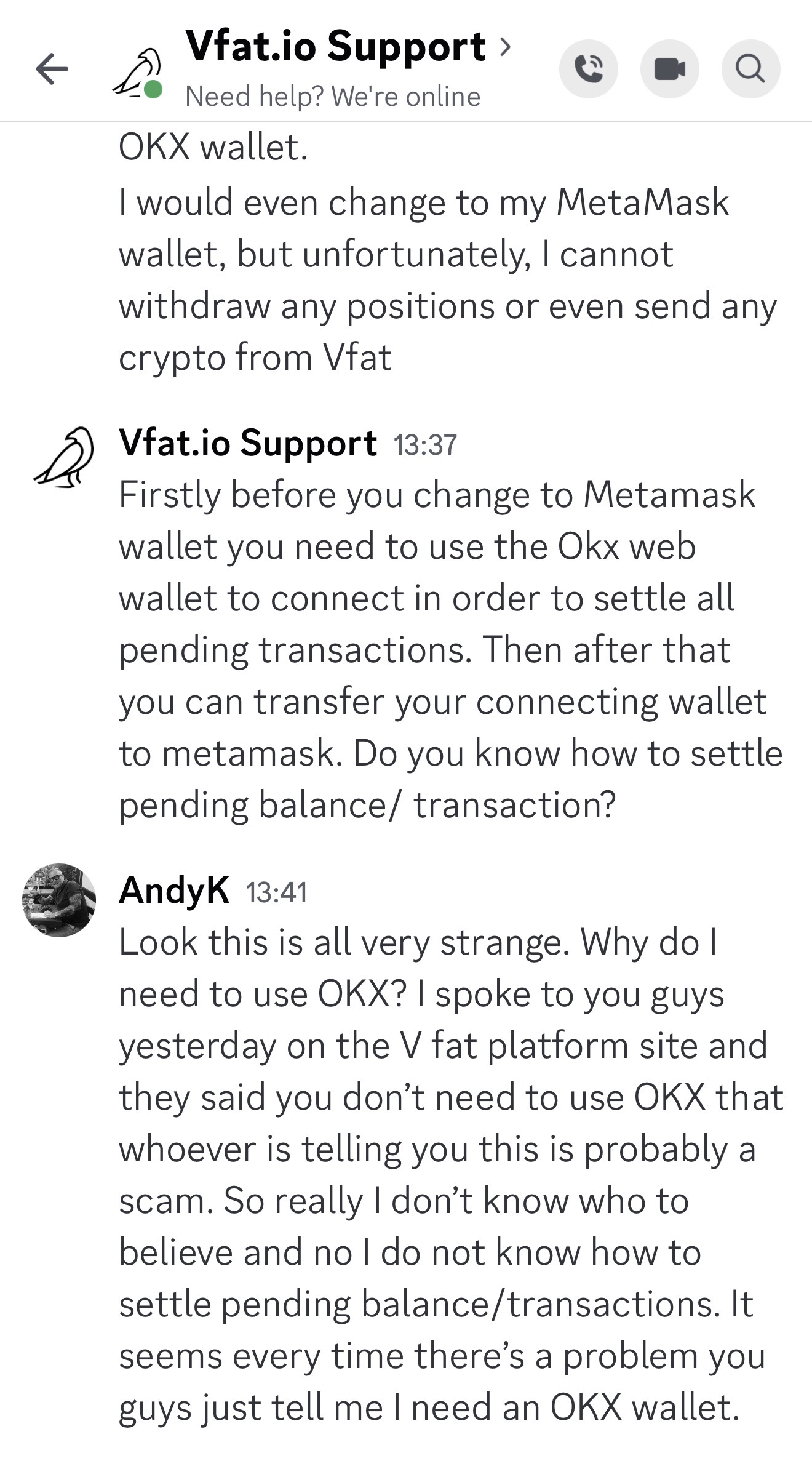Tap the AndyK username above the 13:41 message
The width and height of the screenshot is (812, 1461).
point(174,890)
